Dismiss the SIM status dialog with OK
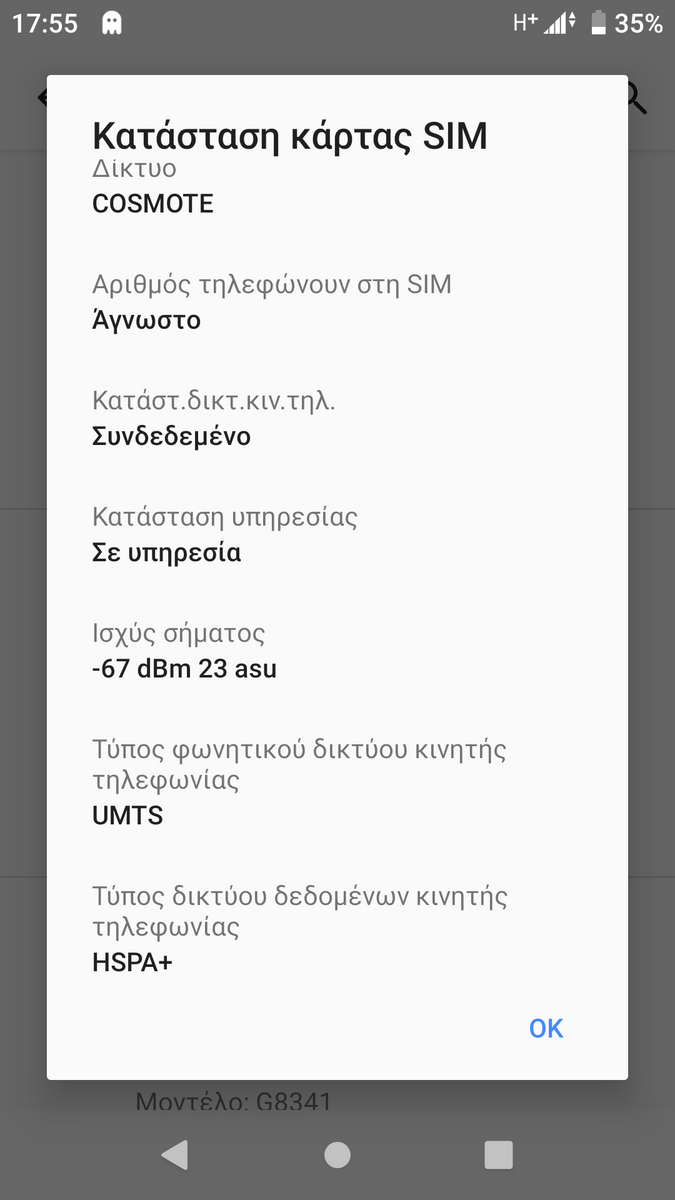This screenshot has height=1200, width=675. [x=546, y=1028]
